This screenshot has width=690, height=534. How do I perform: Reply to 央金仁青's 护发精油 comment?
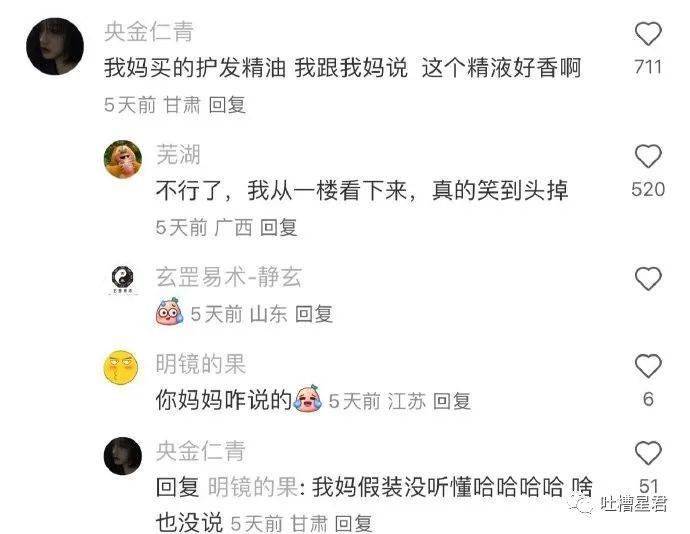(x=227, y=104)
